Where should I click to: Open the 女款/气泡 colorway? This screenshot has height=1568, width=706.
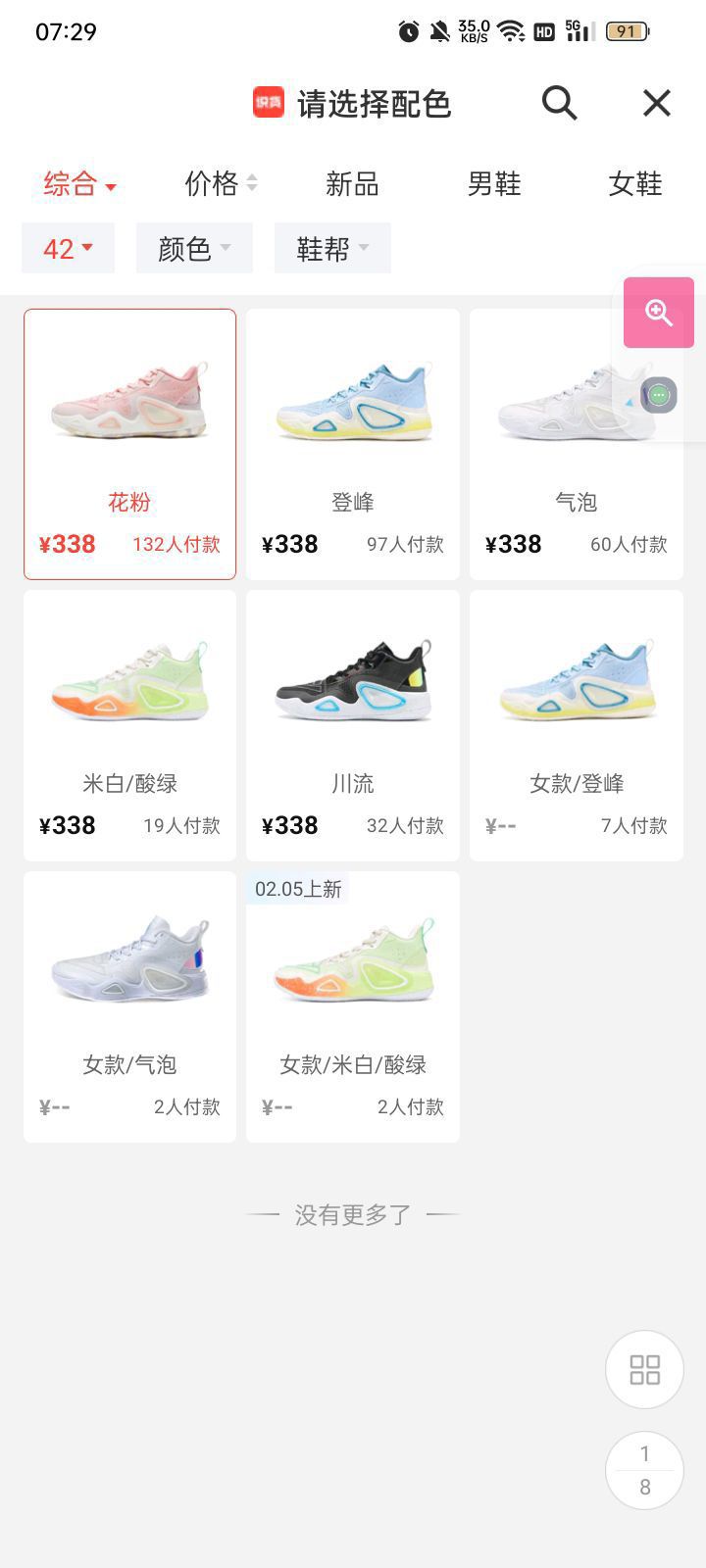pyautogui.click(x=129, y=1006)
